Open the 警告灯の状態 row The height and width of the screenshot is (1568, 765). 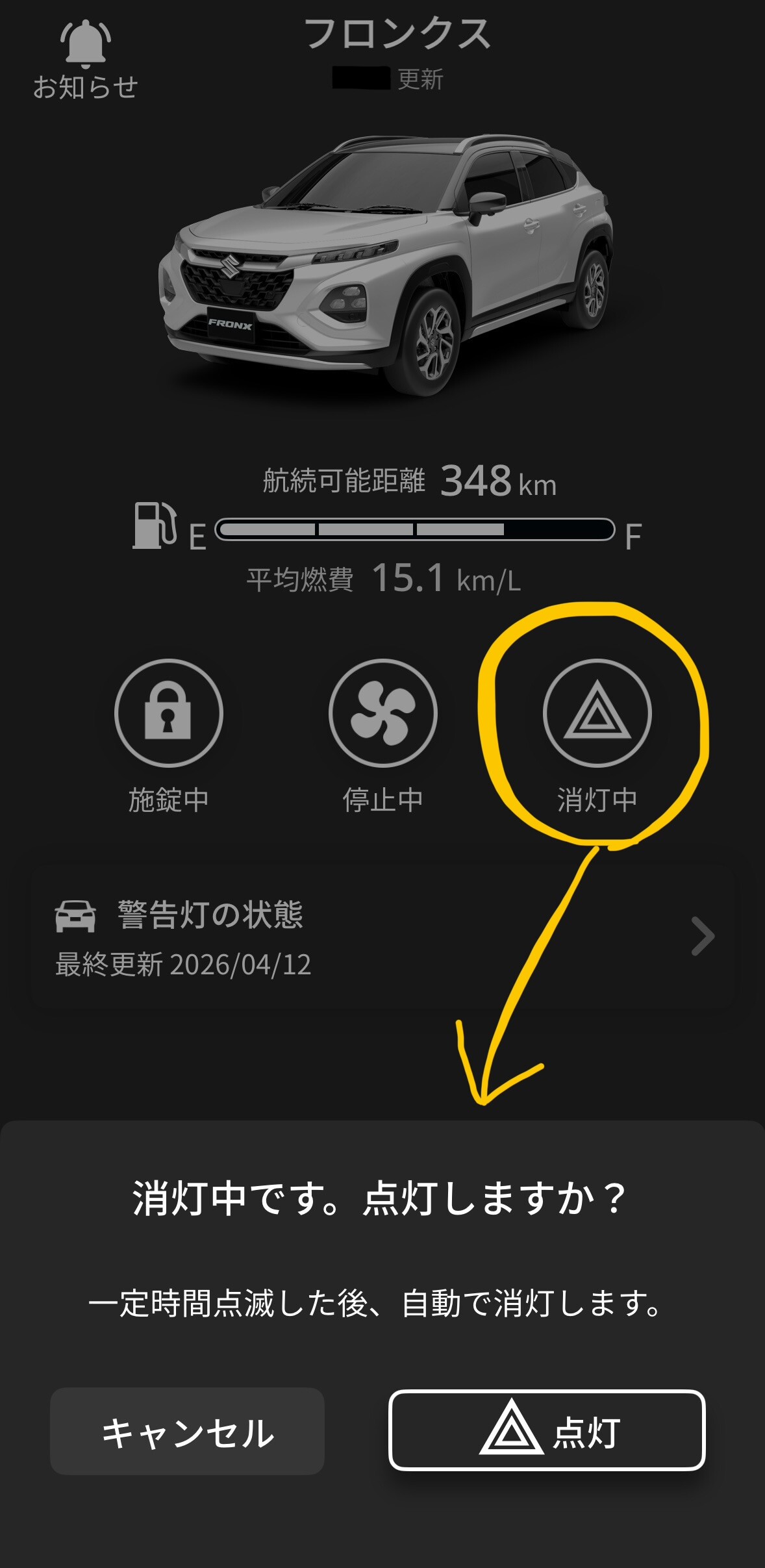pyautogui.click(x=382, y=937)
